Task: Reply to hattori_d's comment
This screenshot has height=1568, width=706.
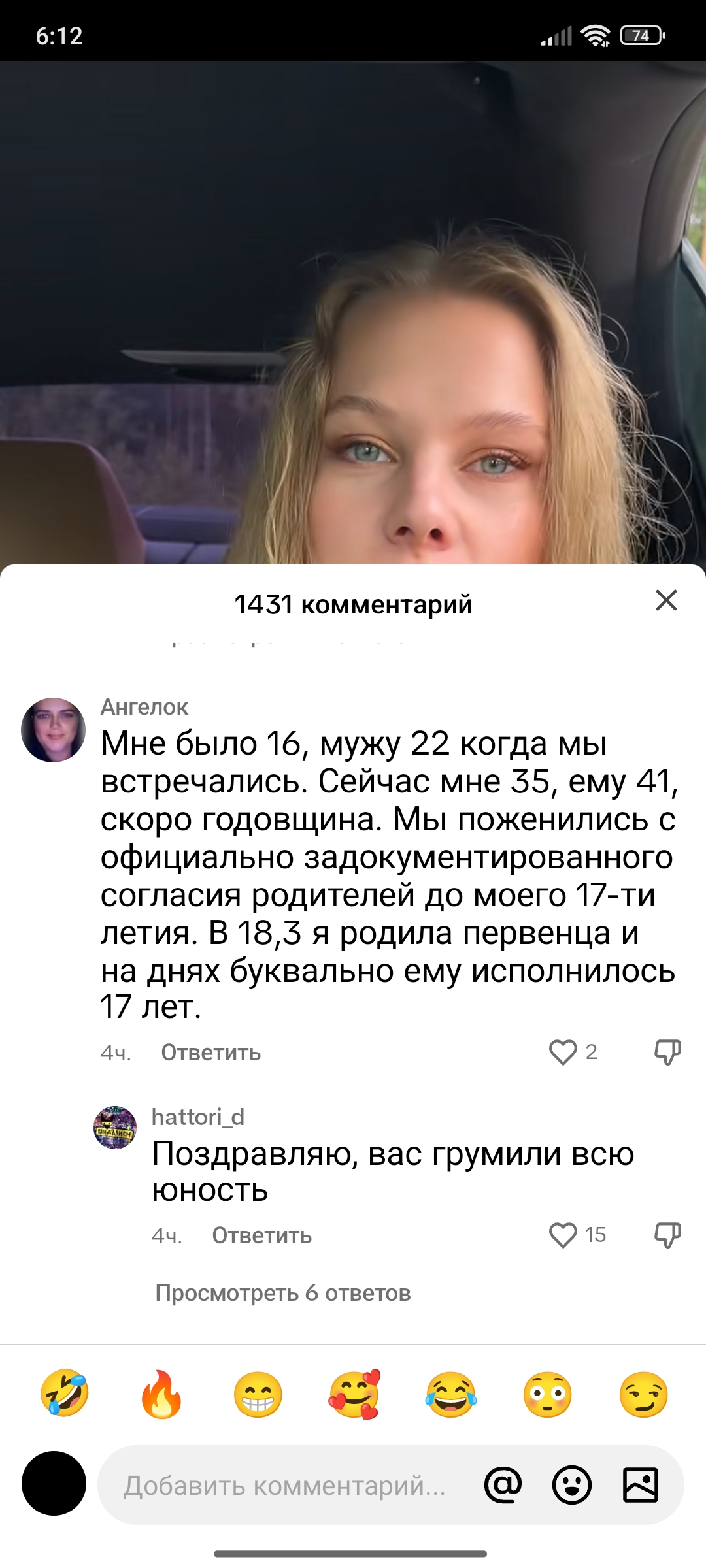Action: click(261, 1235)
